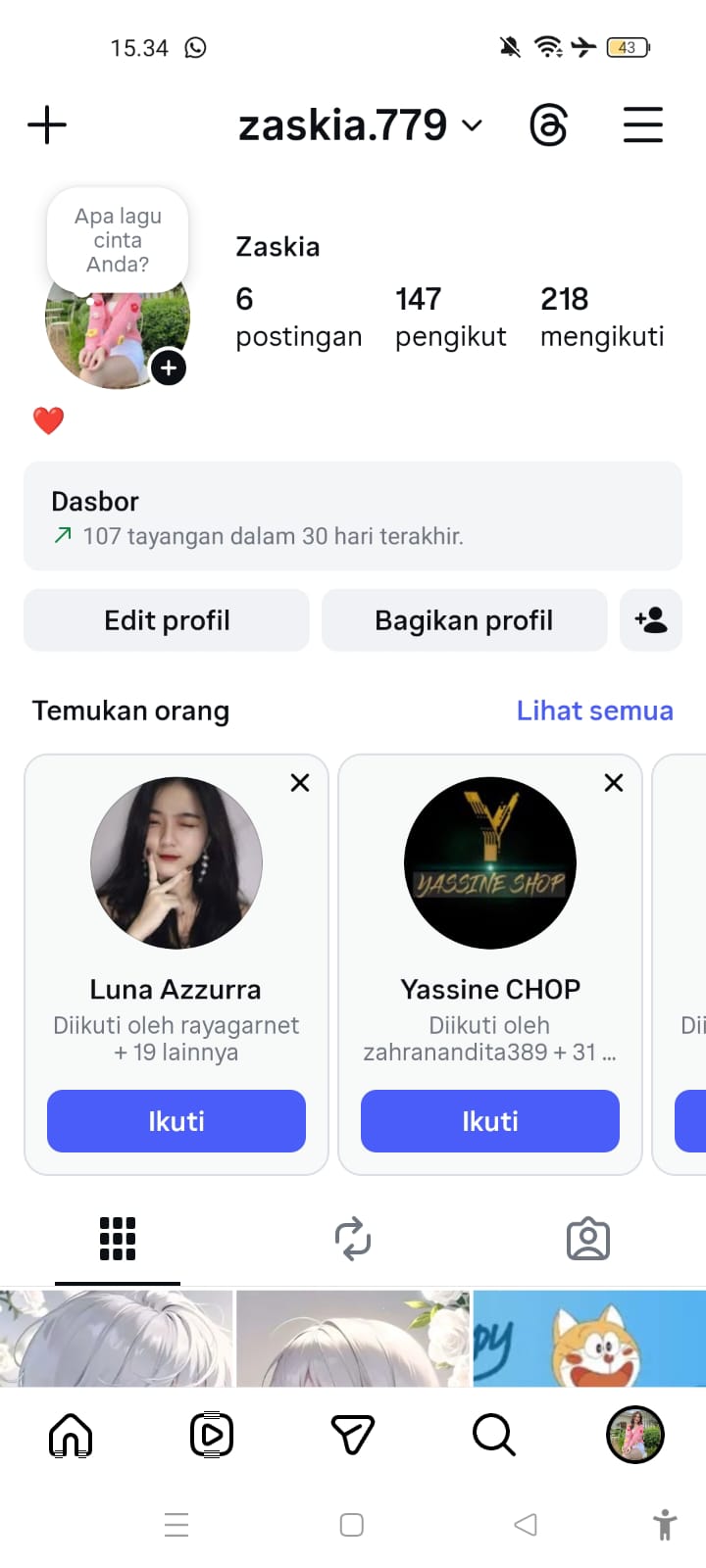Switch to the reposts tab
The width and height of the screenshot is (706, 1568).
(353, 1239)
